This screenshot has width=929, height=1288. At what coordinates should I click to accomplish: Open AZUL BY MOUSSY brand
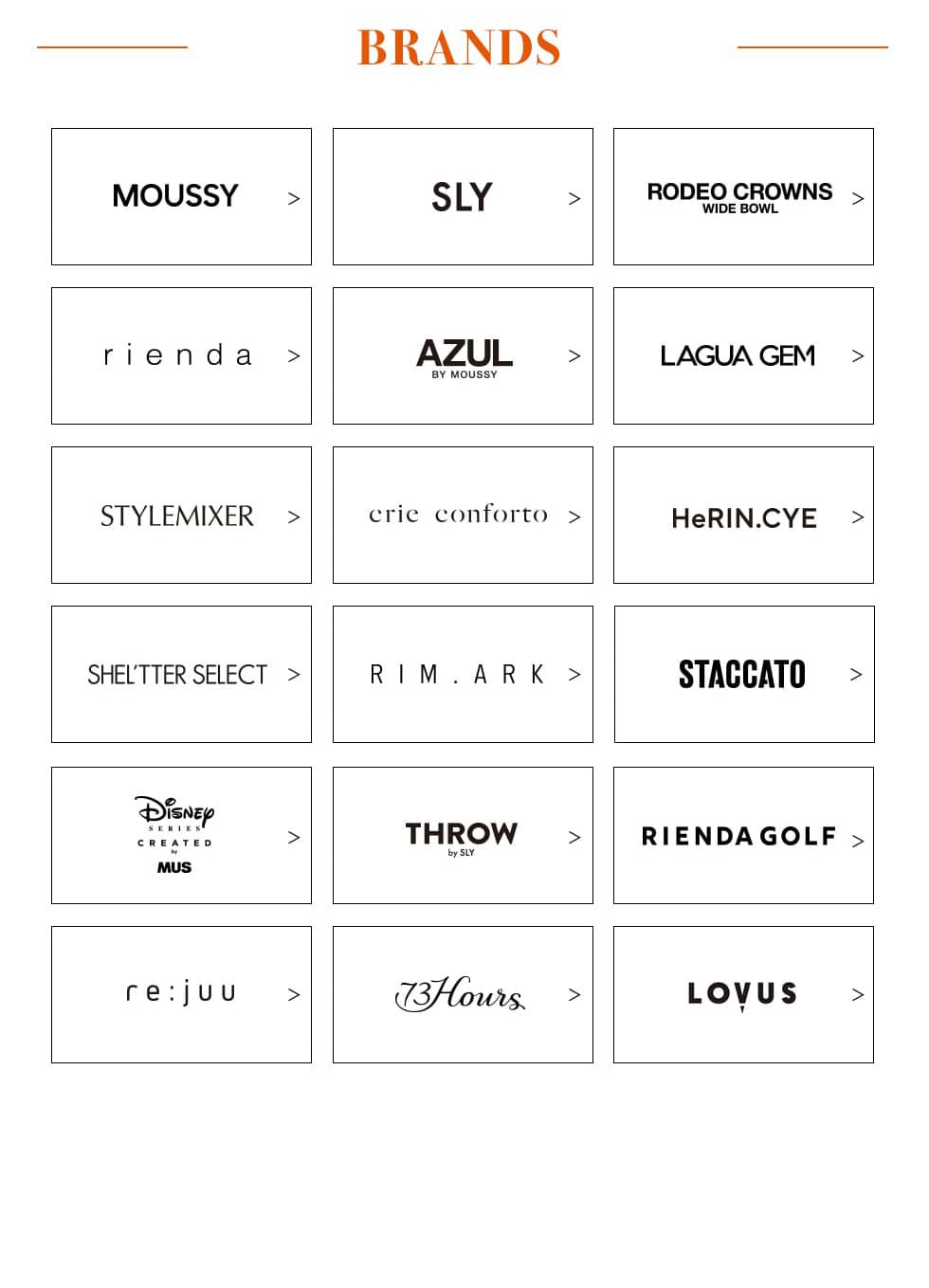[x=463, y=355]
